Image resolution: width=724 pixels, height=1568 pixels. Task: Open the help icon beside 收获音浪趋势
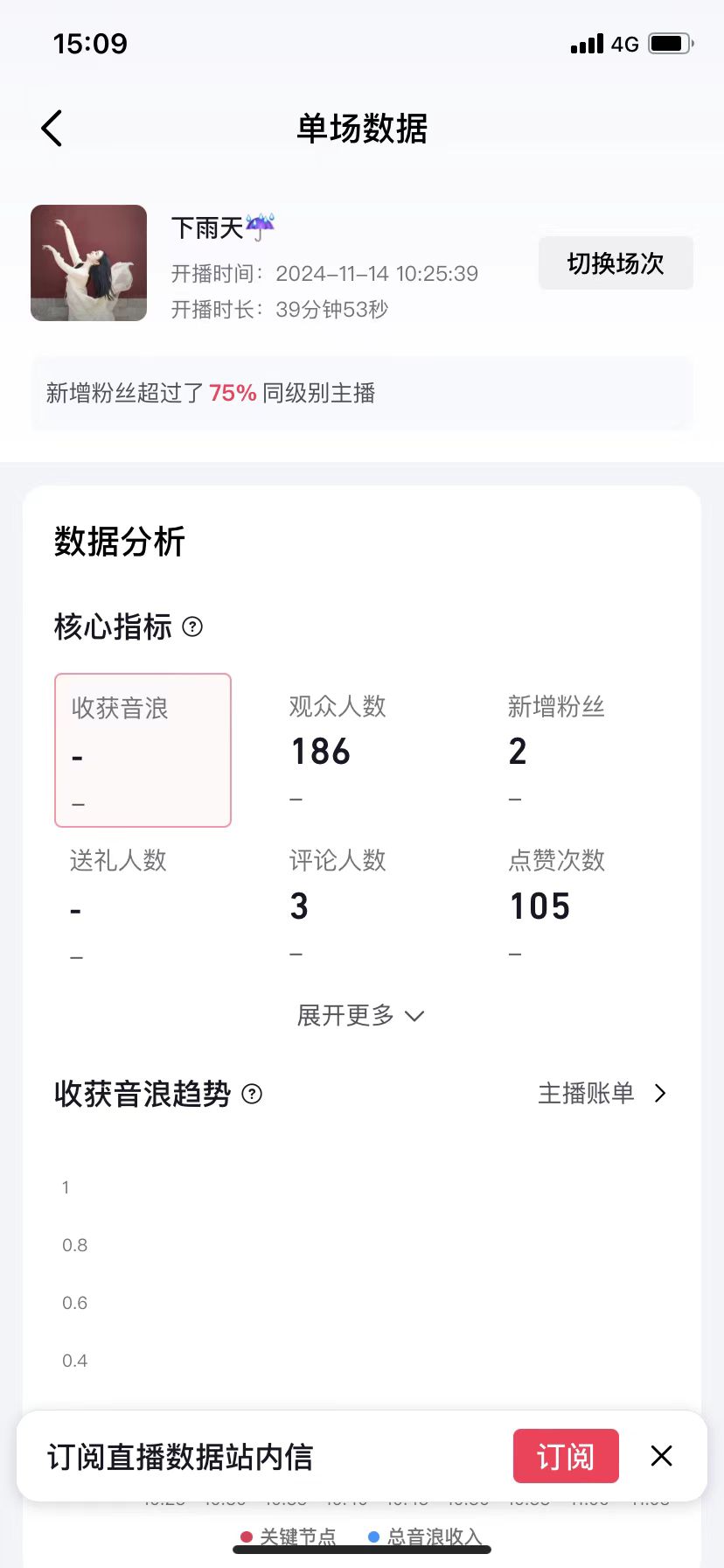click(252, 1094)
